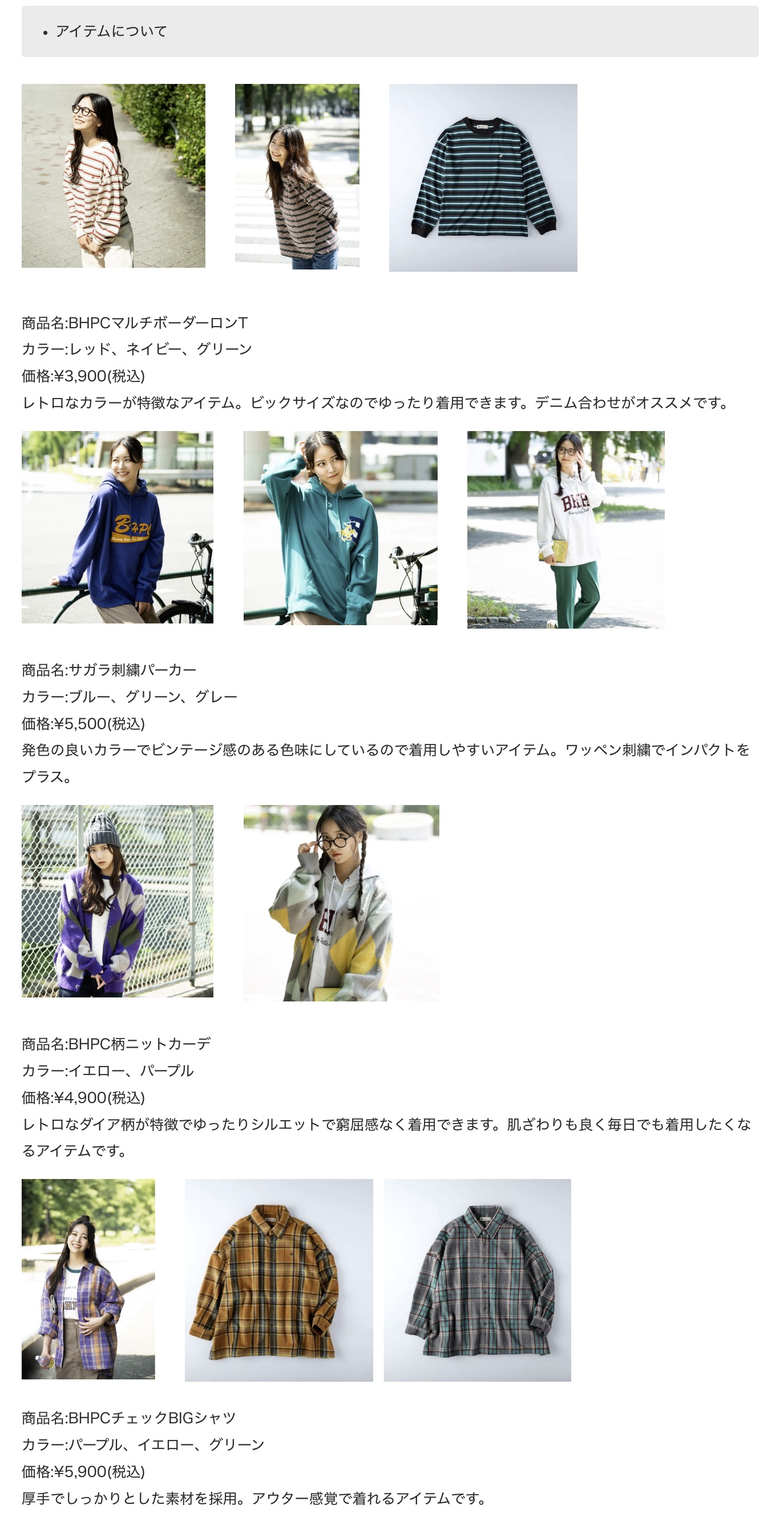Image resolution: width=784 pixels, height=1513 pixels.
Task: Open the red striped long tee photo
Action: (x=113, y=176)
